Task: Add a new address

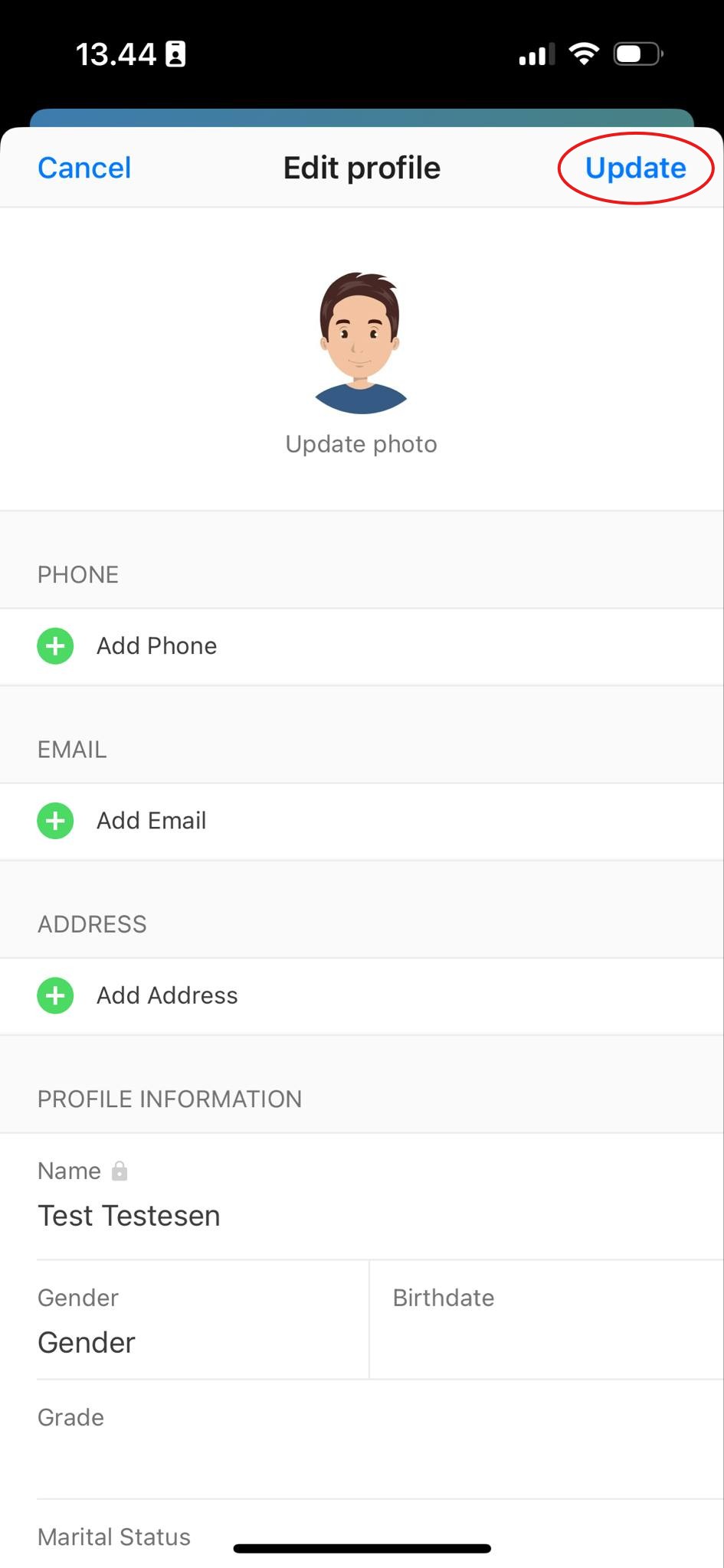Action: (166, 995)
